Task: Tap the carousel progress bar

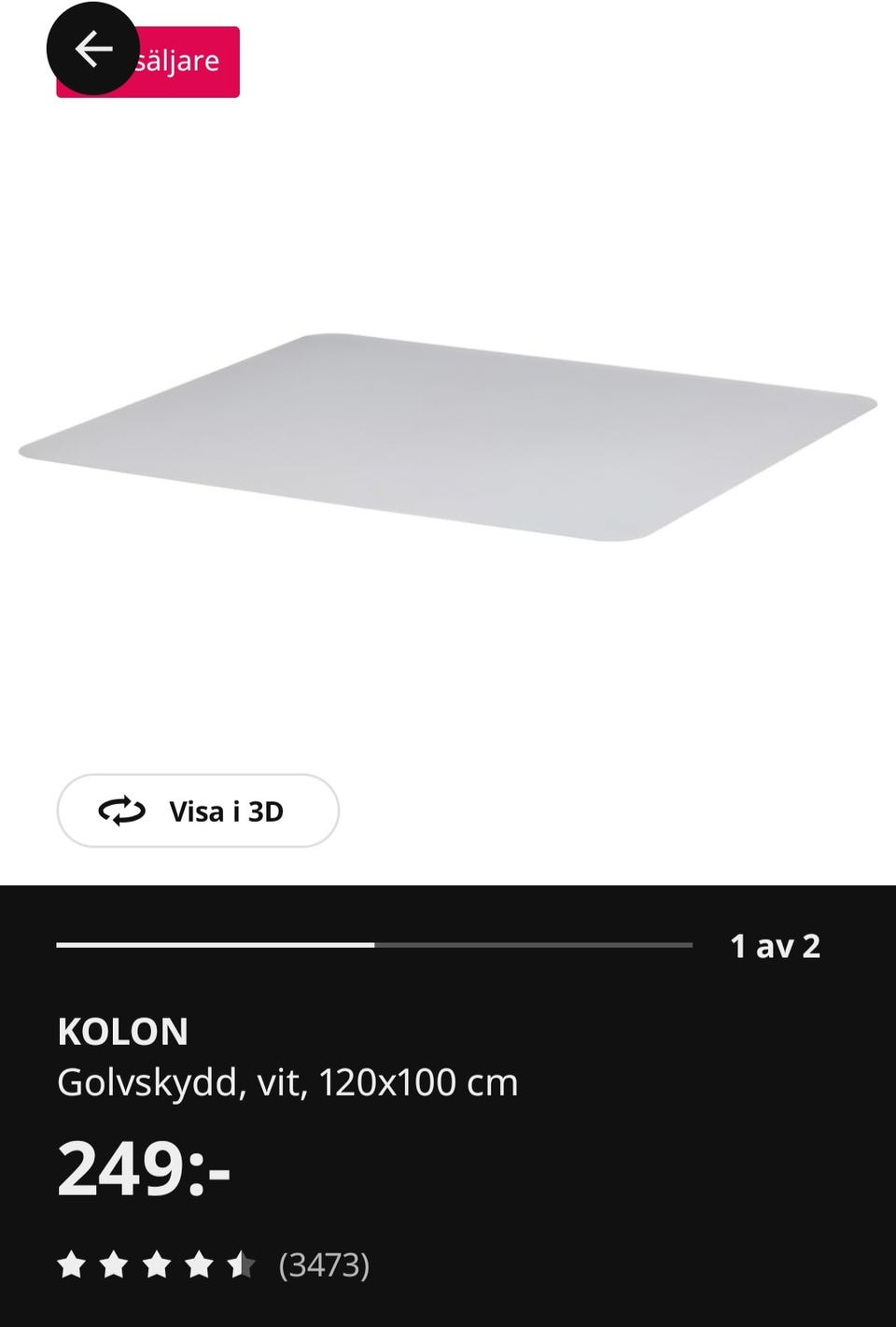Action: [x=373, y=946]
